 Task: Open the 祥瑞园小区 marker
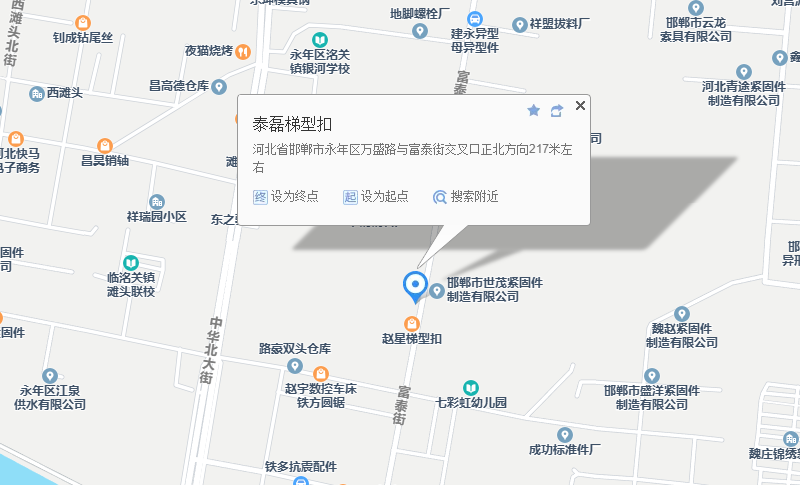(156, 201)
